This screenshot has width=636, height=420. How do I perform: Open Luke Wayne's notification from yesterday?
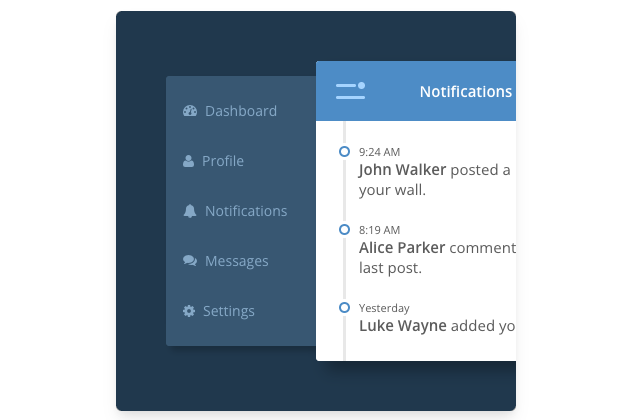[435, 317]
